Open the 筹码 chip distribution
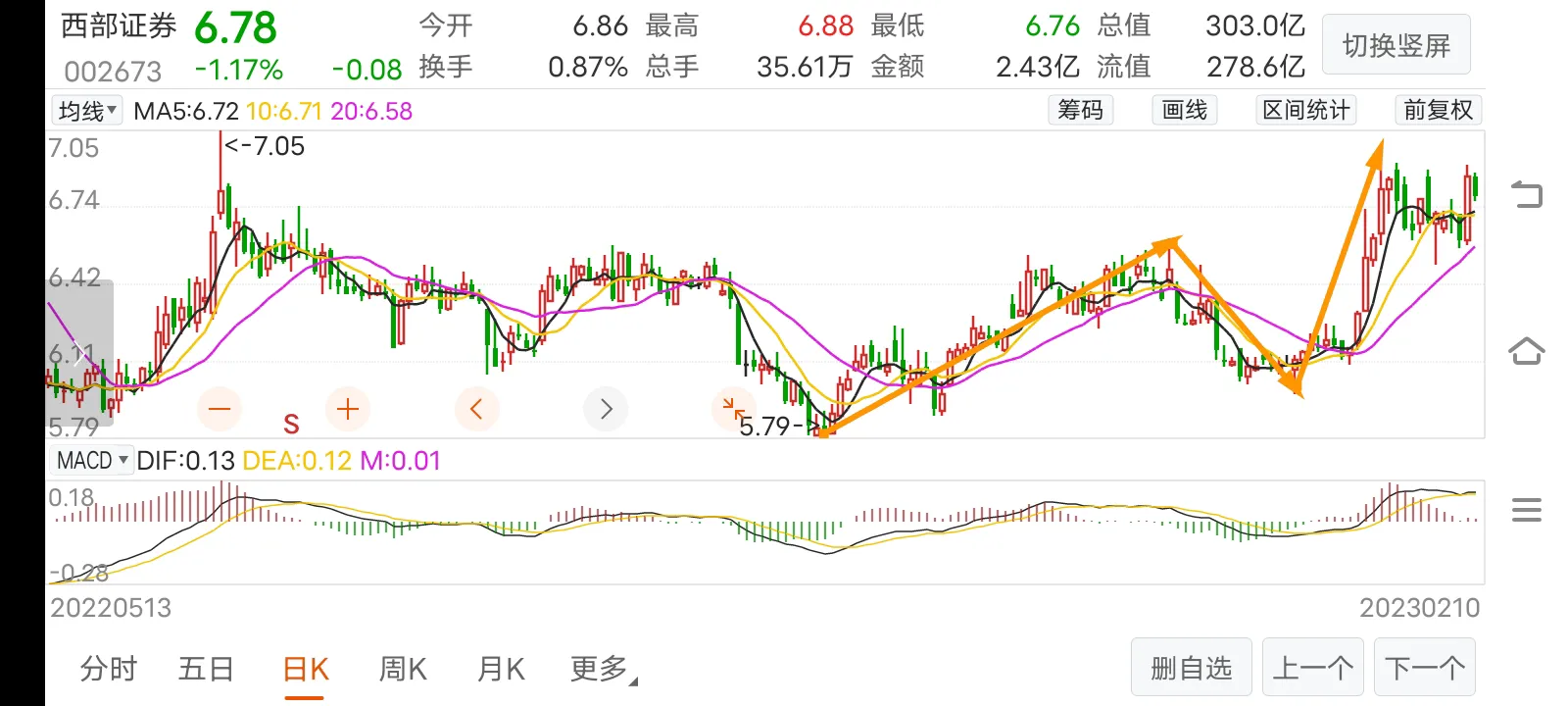Viewport: 1568px width, 706px height. 1080,110
